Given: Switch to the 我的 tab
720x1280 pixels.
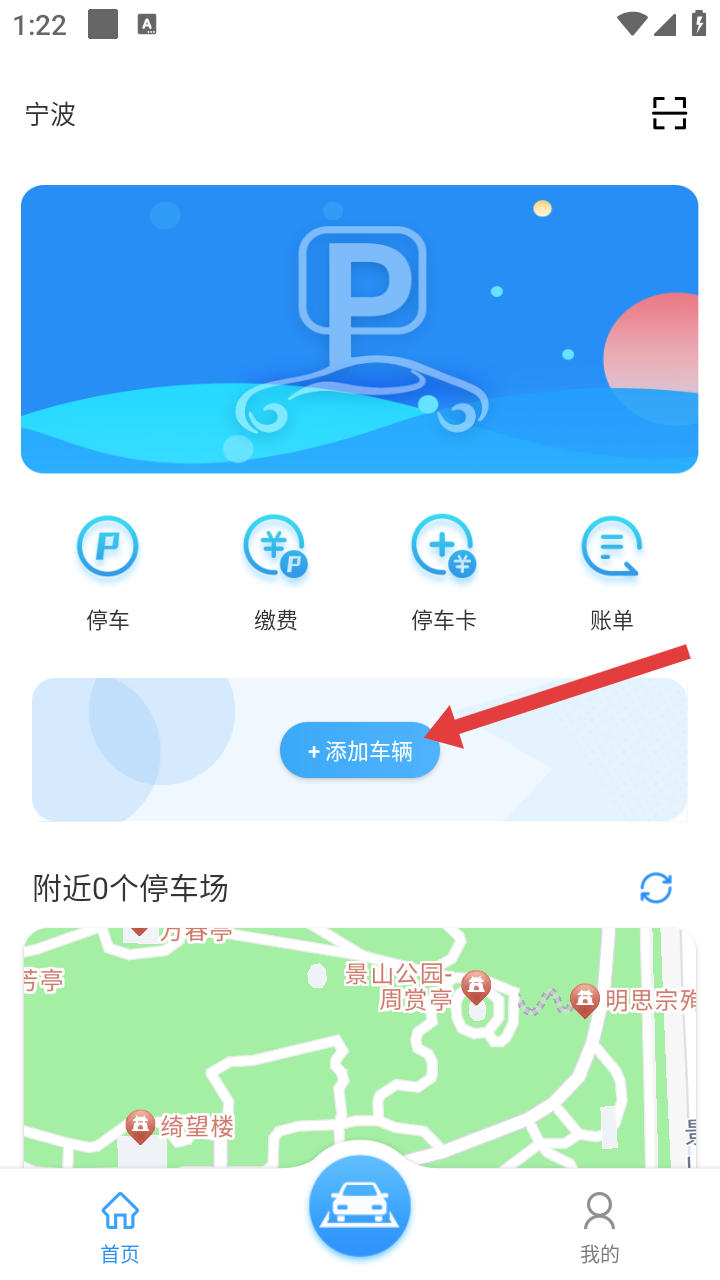Looking at the screenshot, I should click(x=599, y=1227).
